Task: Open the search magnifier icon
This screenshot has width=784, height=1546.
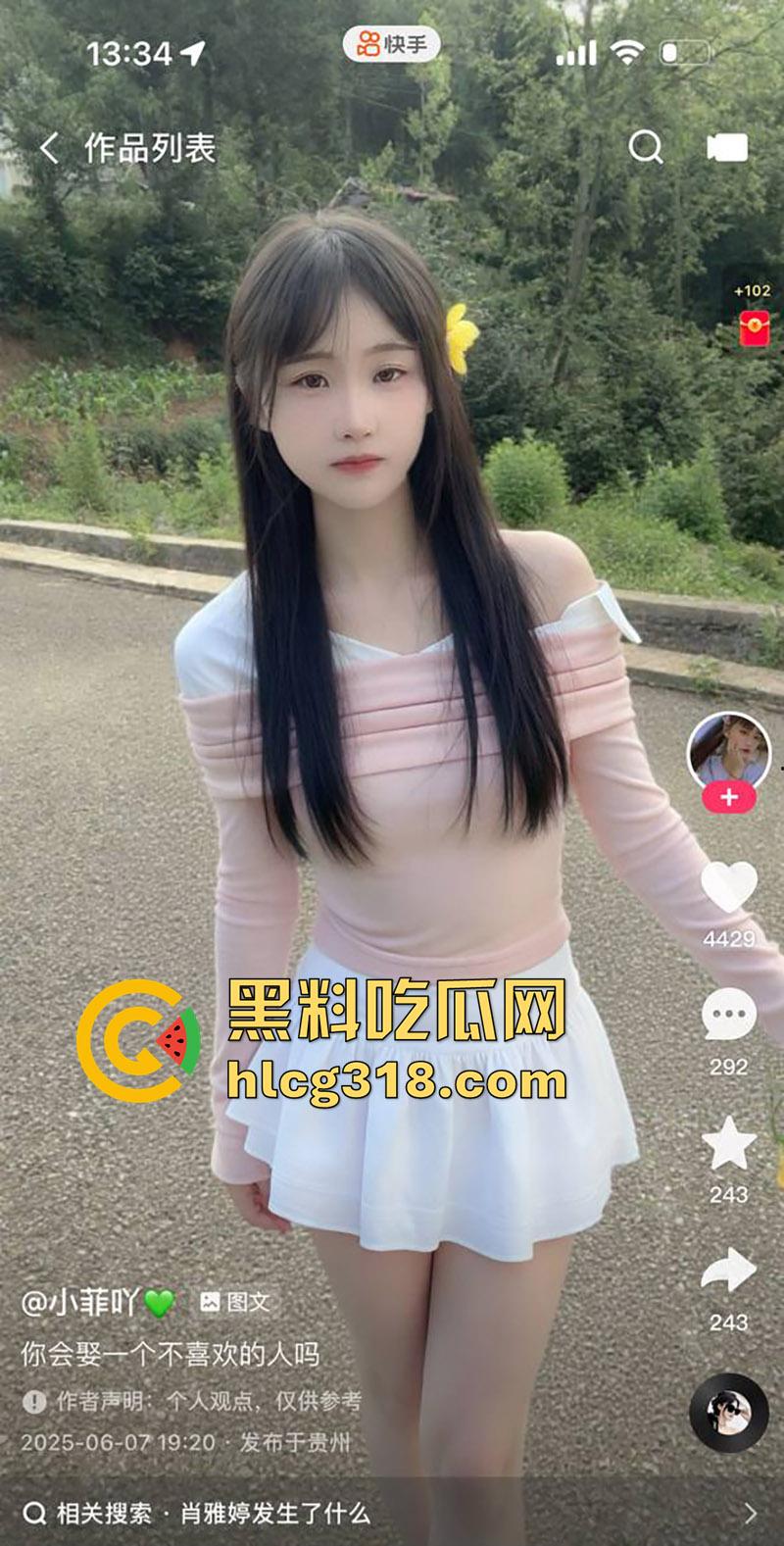Action: click(645, 148)
